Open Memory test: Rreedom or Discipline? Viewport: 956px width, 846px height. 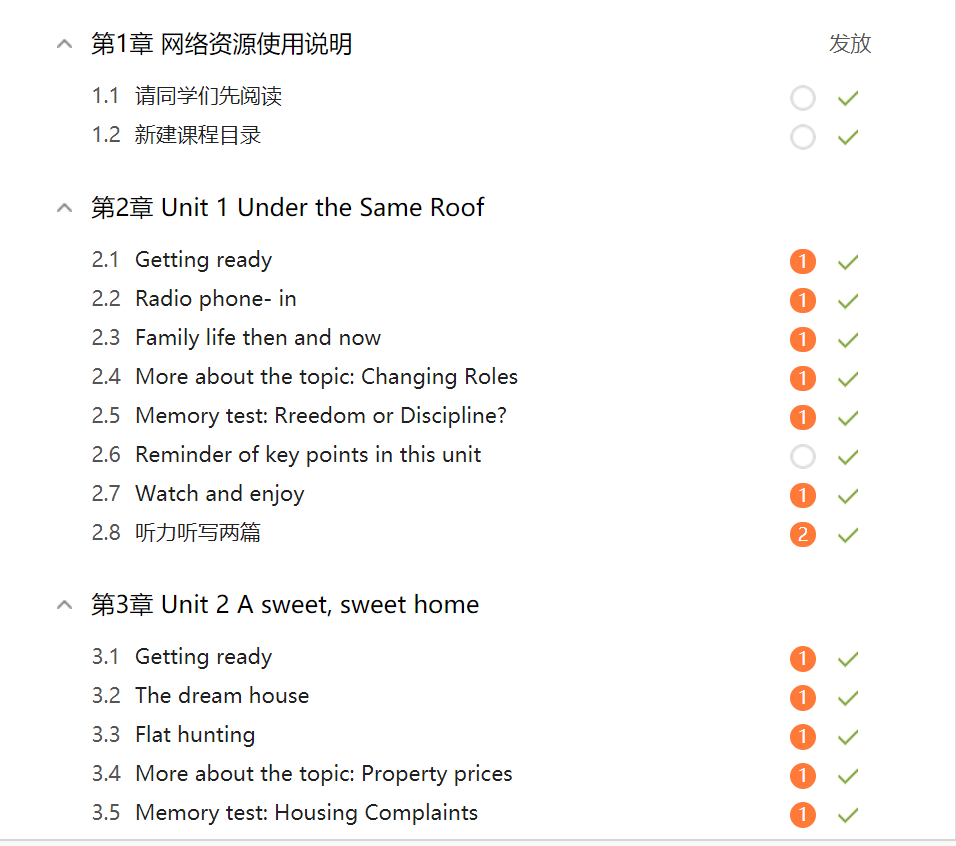[x=320, y=417]
